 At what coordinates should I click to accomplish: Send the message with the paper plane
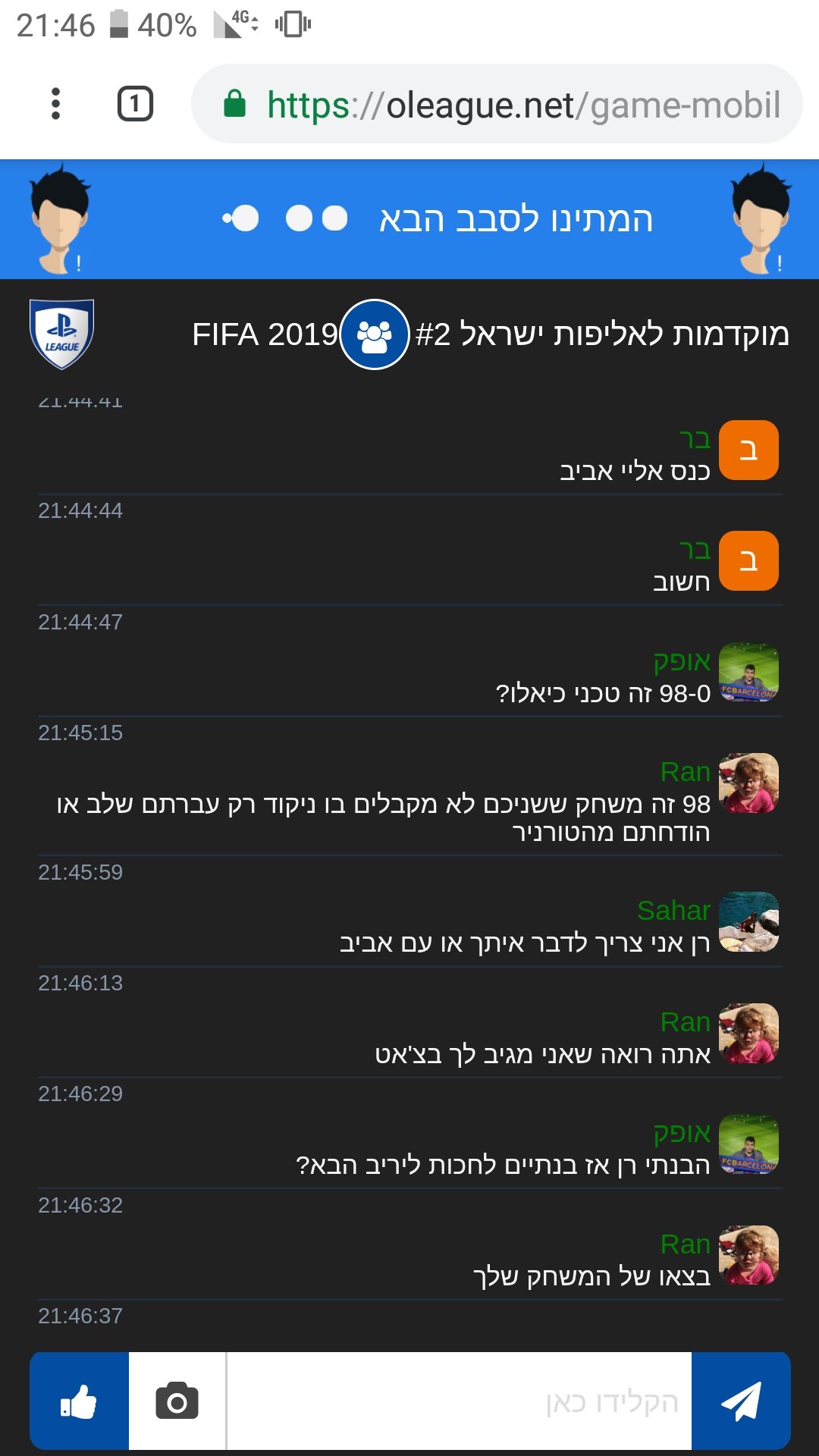pyautogui.click(x=741, y=1401)
